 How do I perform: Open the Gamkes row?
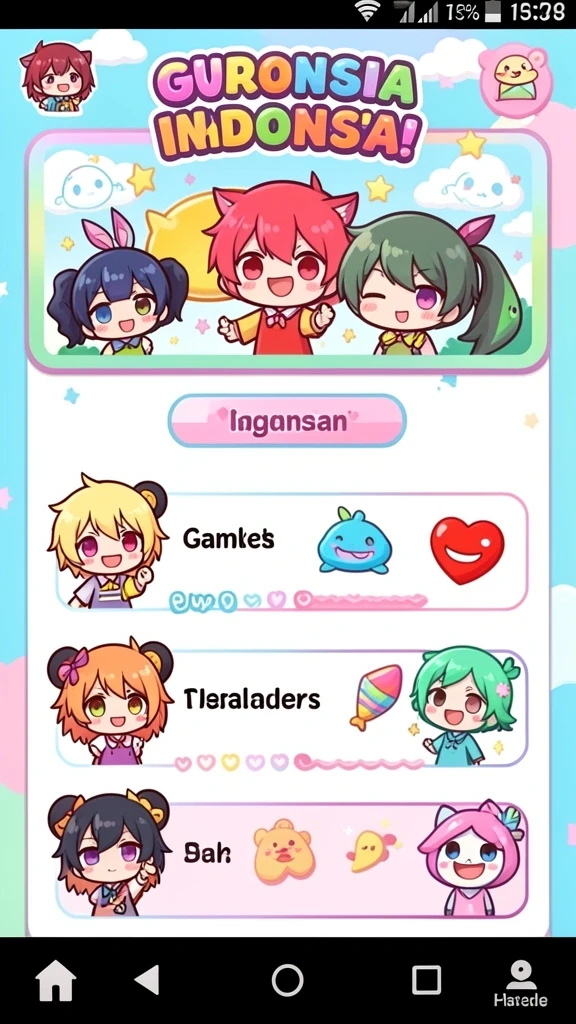click(x=291, y=551)
